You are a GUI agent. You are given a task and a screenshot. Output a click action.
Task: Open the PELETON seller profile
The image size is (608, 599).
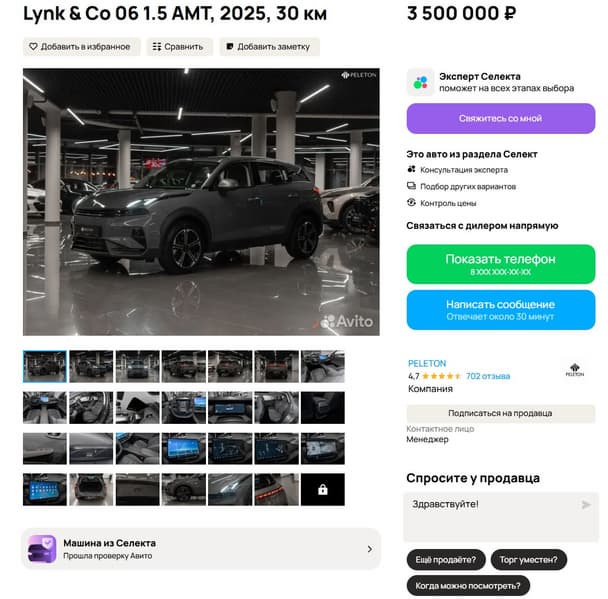[x=427, y=363]
